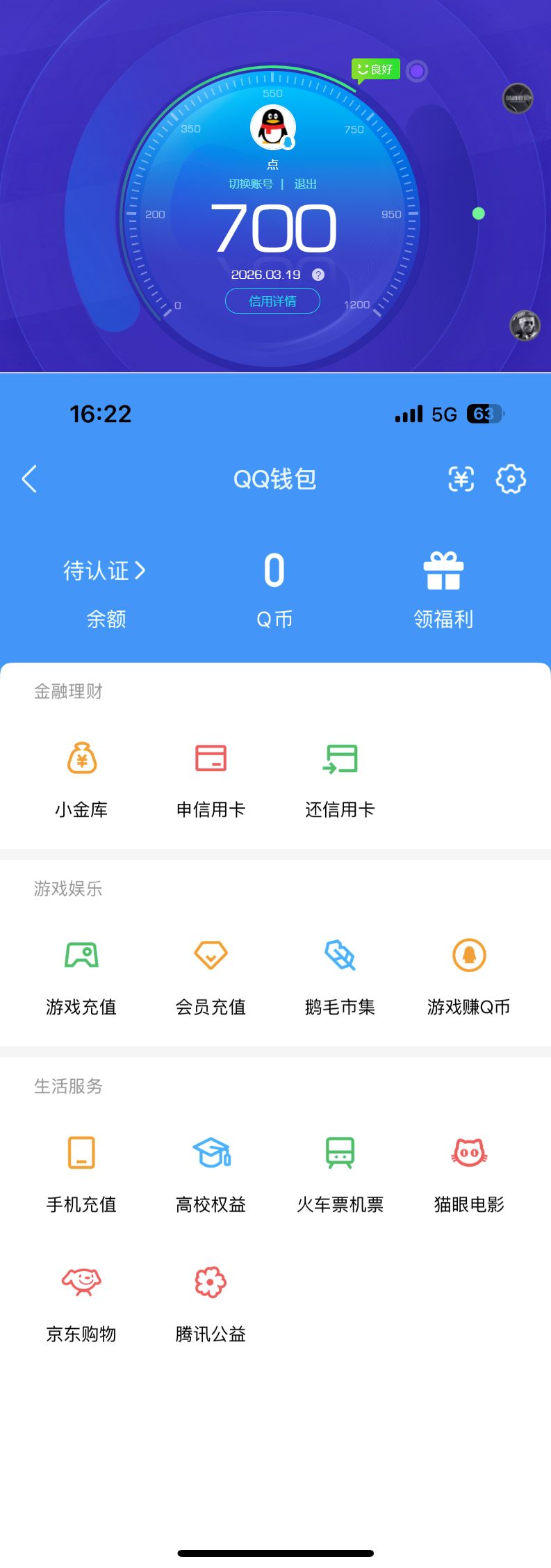
Task: Expand the 待认证 verification chevron
Action: pyautogui.click(x=145, y=570)
